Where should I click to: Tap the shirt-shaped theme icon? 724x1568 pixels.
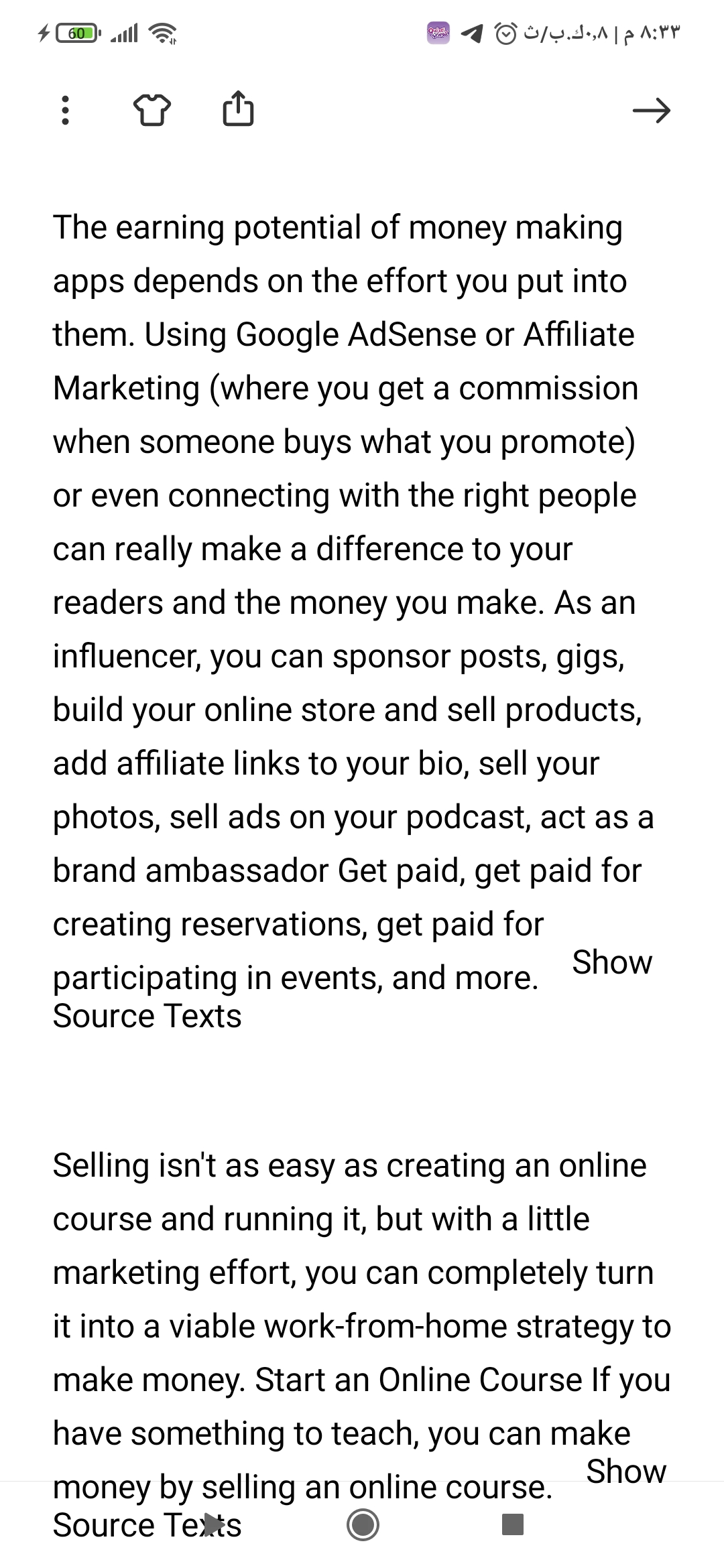[x=152, y=110]
